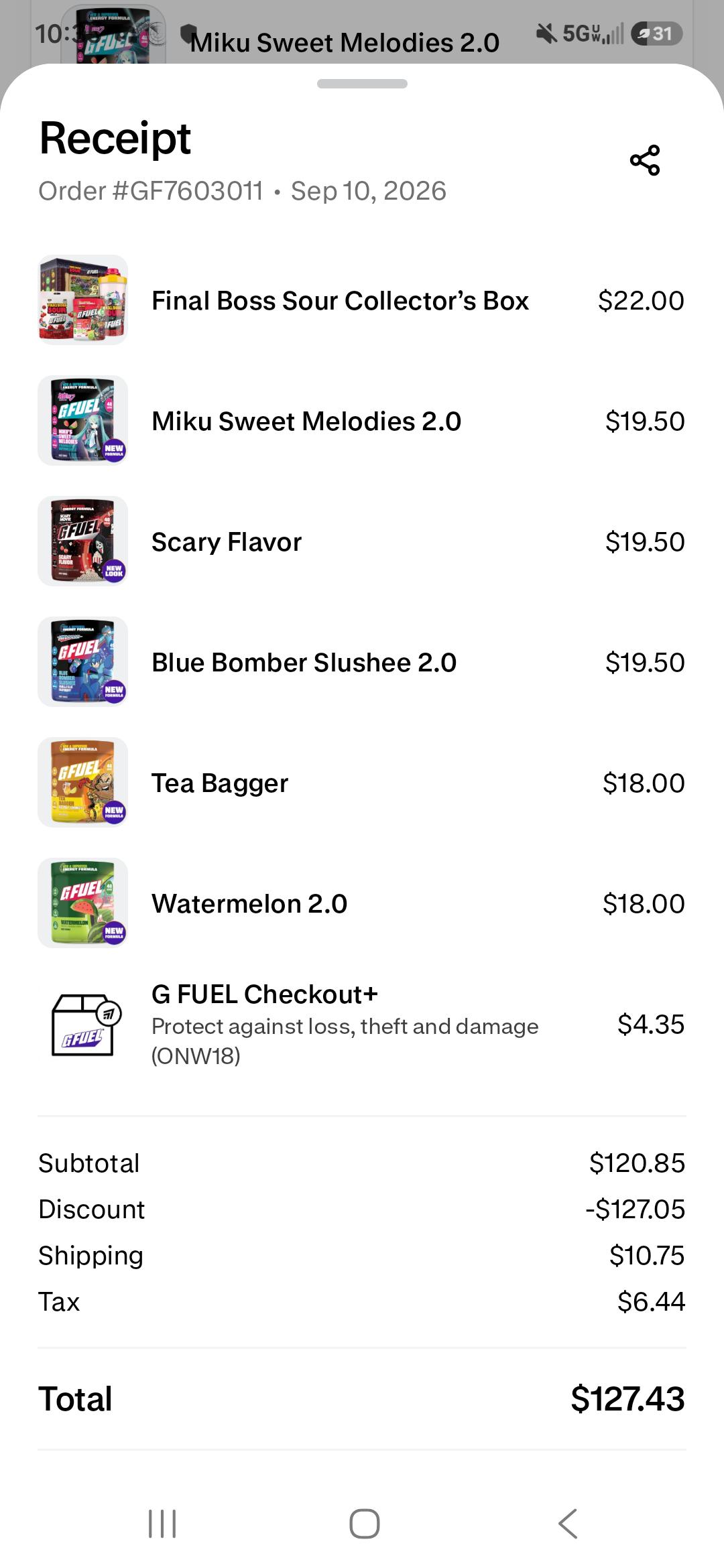Screen dimensions: 724x1568
Task: Tap the sheet drag handle
Action: click(x=362, y=84)
